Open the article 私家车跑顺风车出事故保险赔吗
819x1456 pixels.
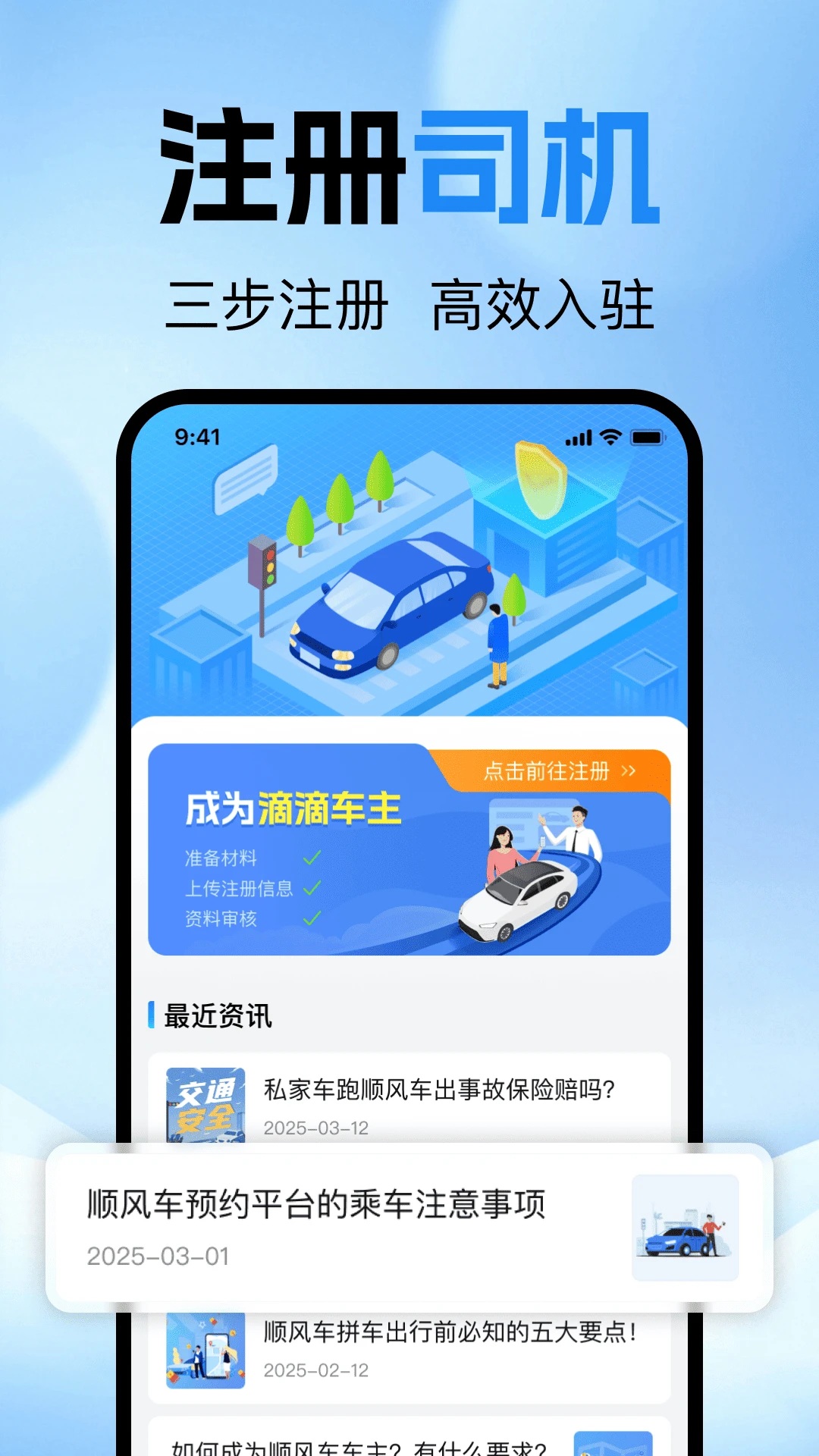pos(440,1090)
